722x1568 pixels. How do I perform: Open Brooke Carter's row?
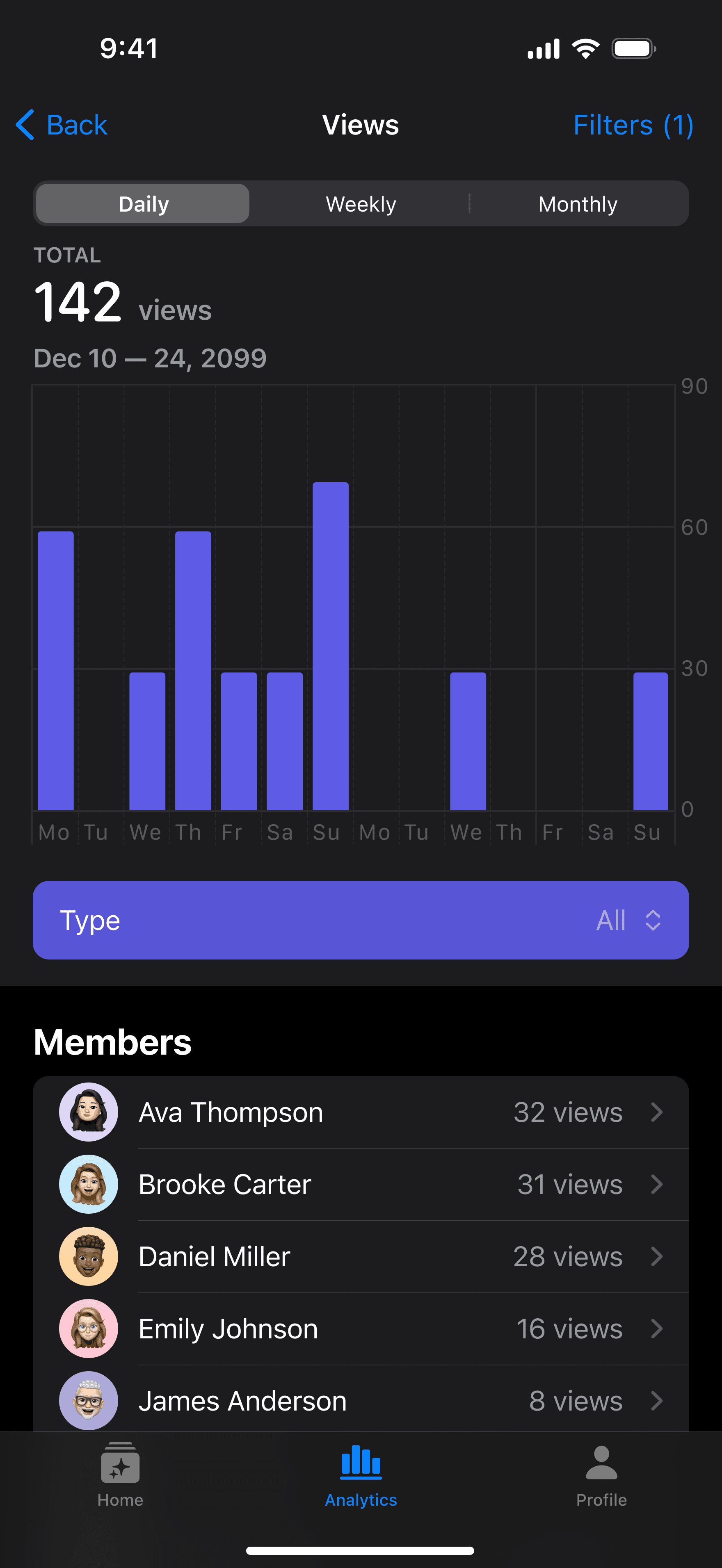click(361, 1185)
